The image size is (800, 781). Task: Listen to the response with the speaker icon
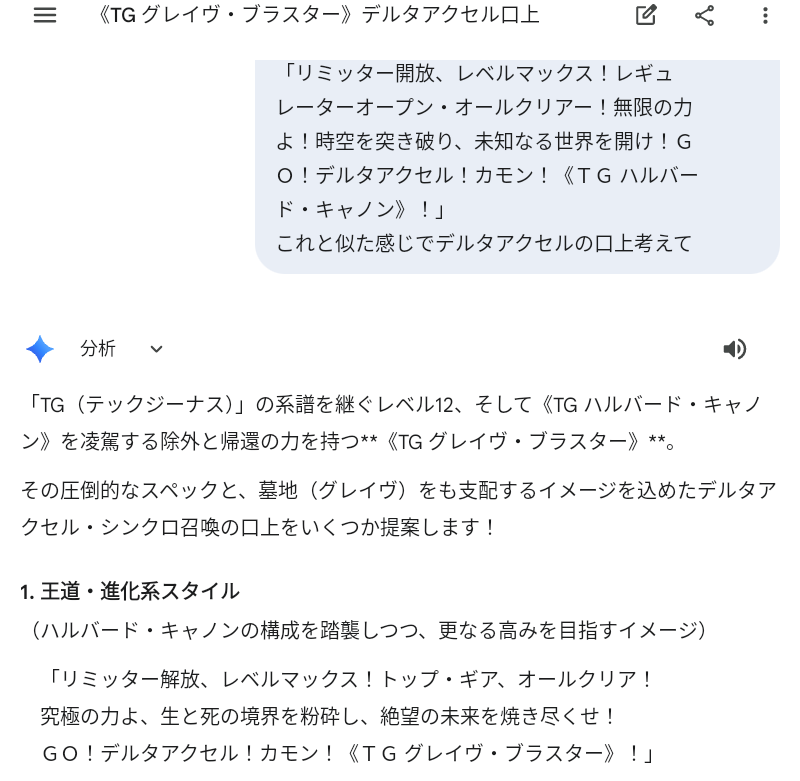[735, 349]
